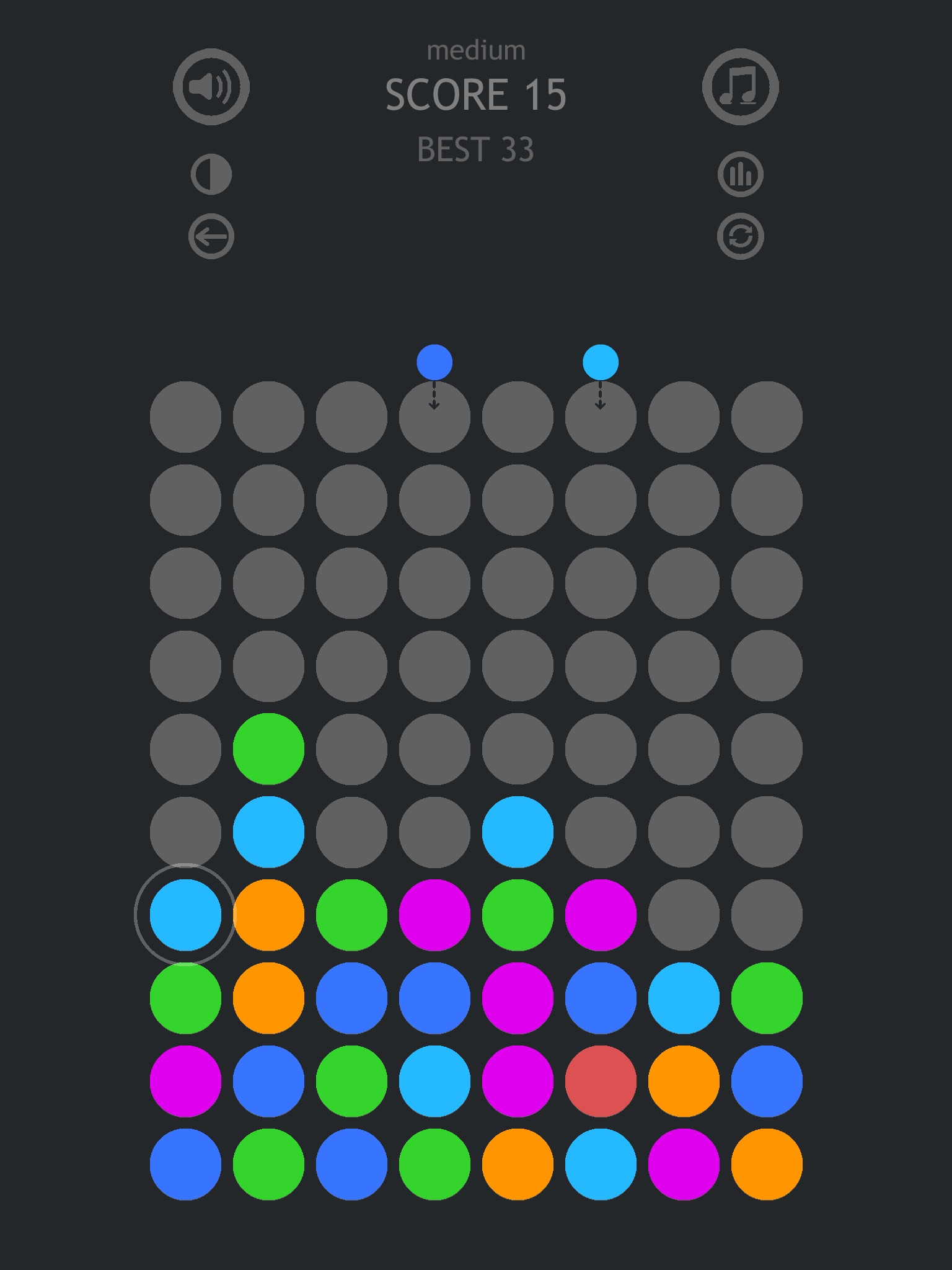Restart the game with the refresh icon
952x1270 pixels.
[740, 236]
